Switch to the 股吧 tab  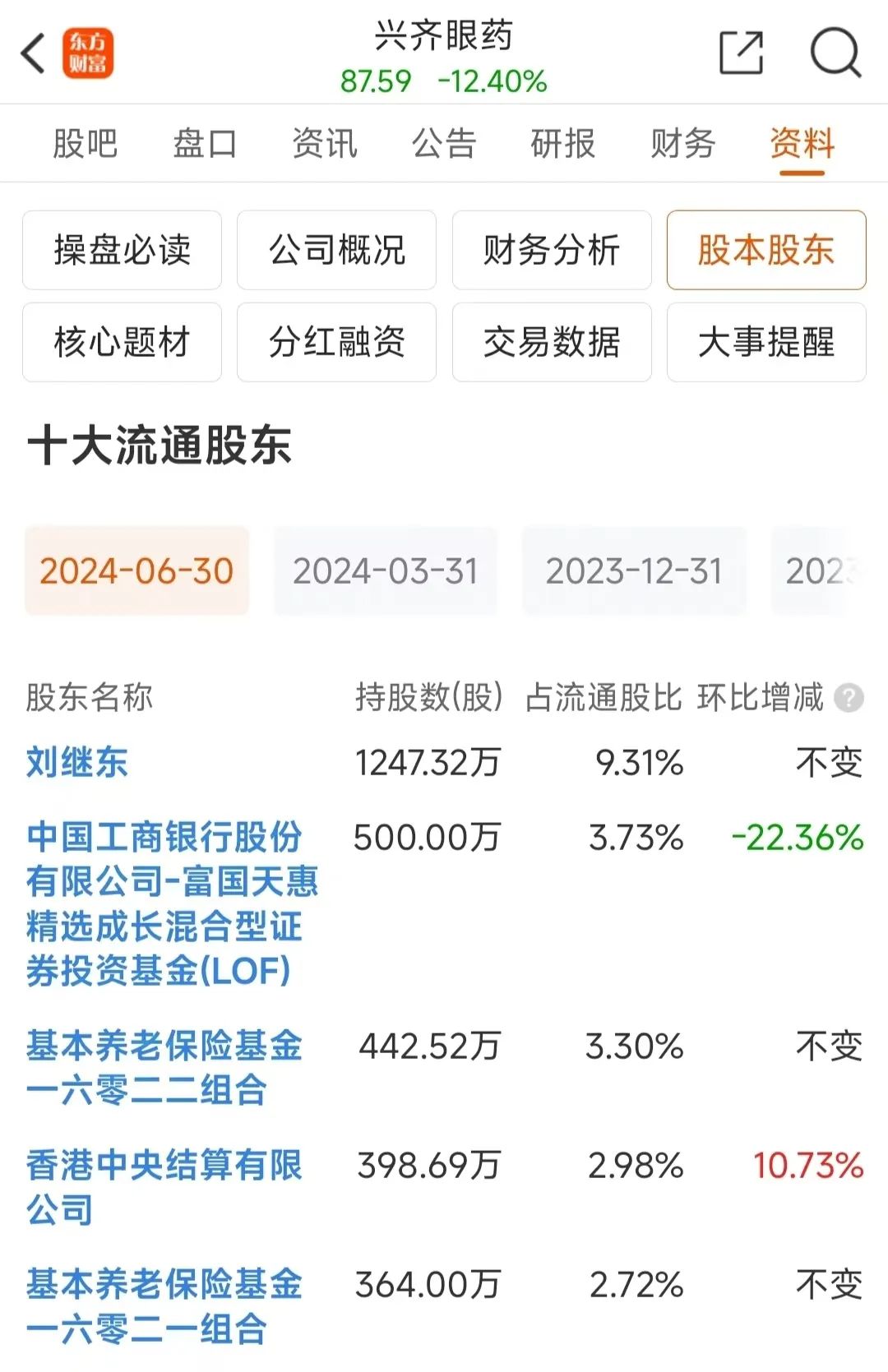(85, 144)
